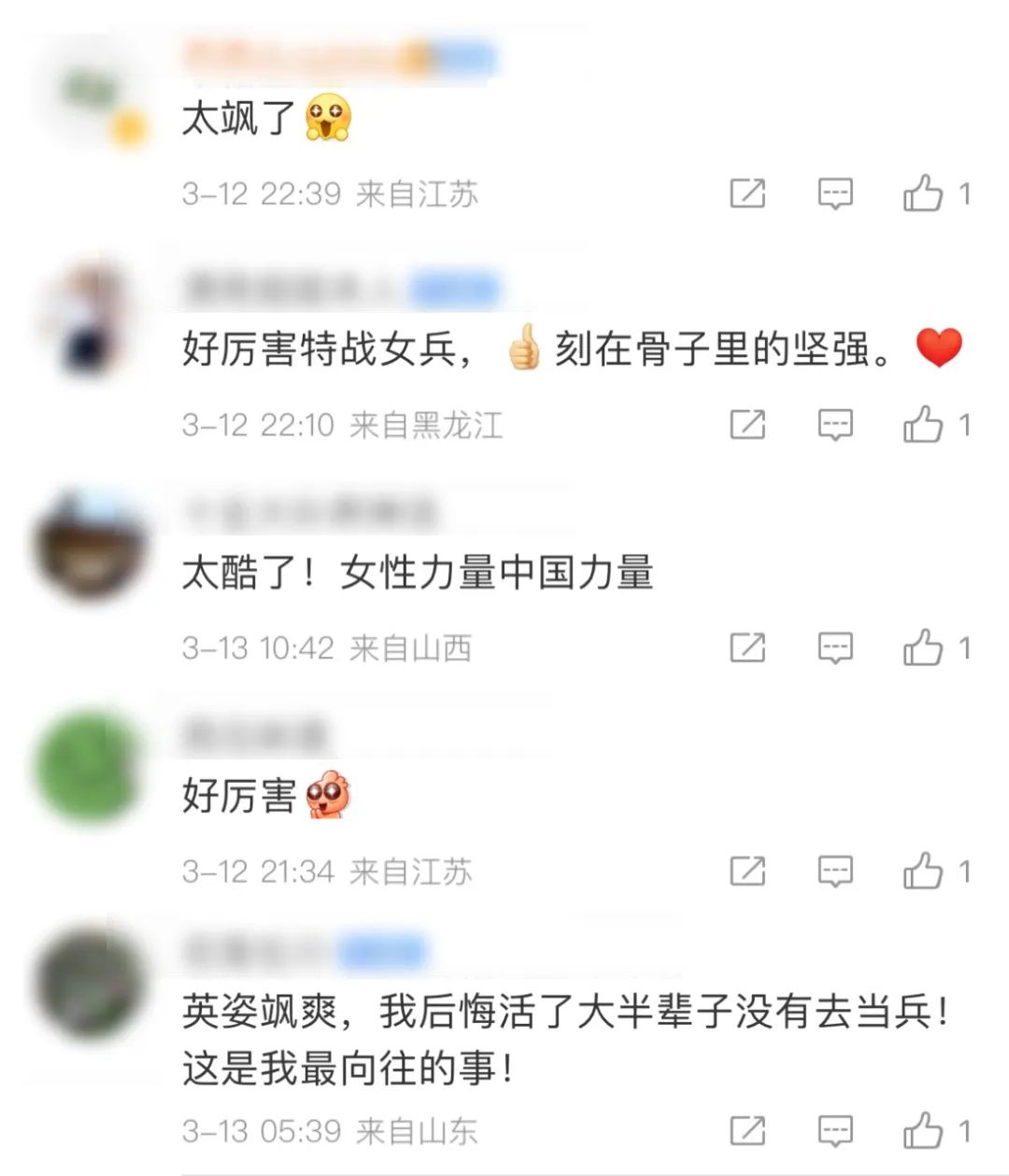
Task: Repost the '女性力量中国力量' comment
Action: click(x=747, y=646)
